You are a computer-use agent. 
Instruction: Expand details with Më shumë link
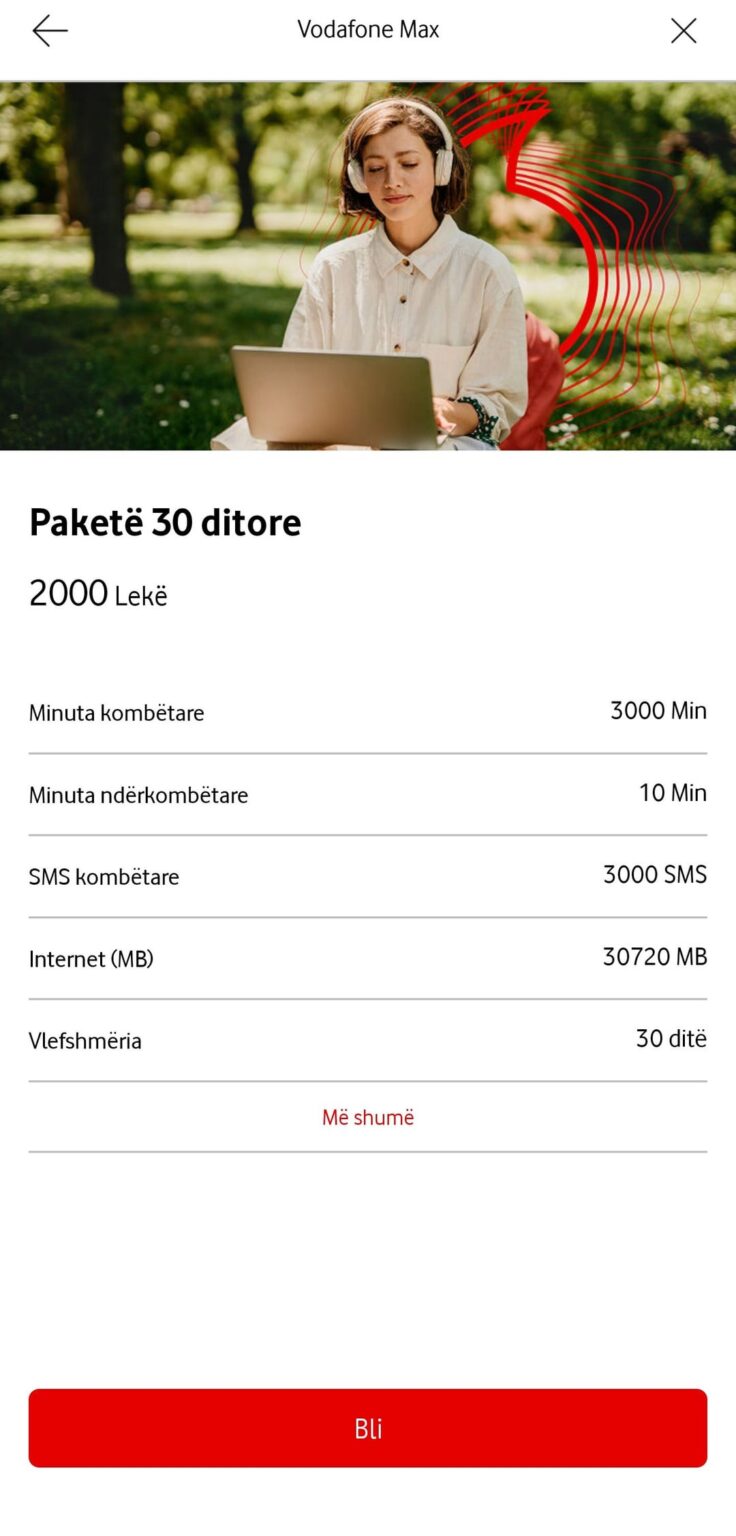tap(367, 1117)
